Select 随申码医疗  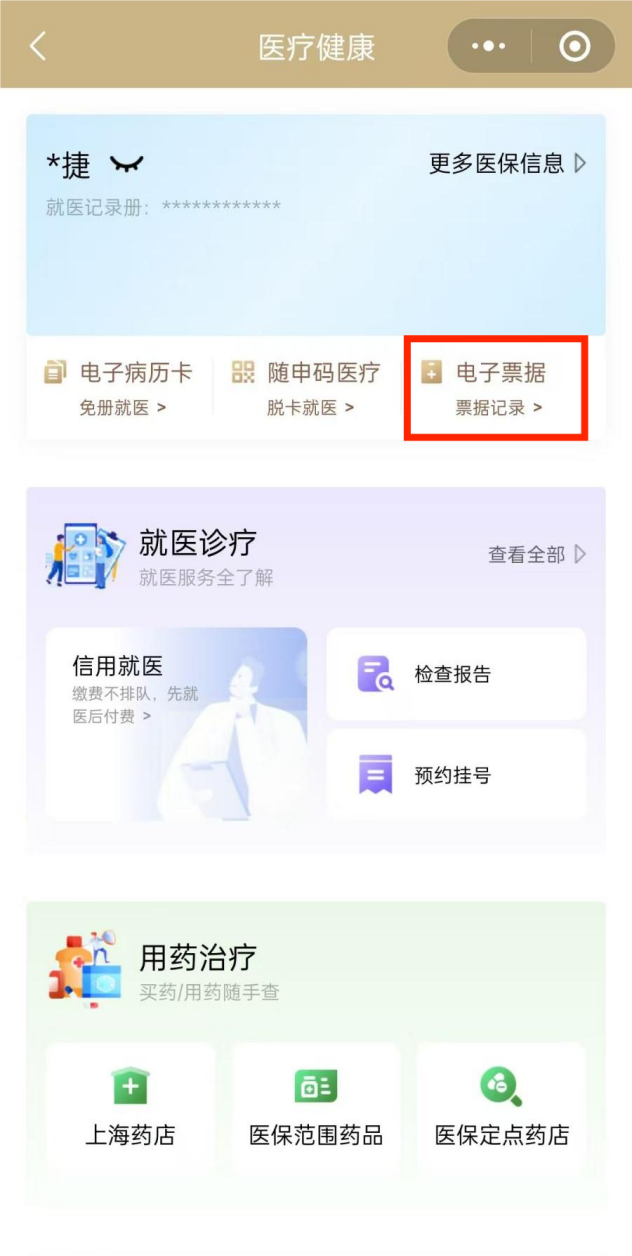coord(307,387)
